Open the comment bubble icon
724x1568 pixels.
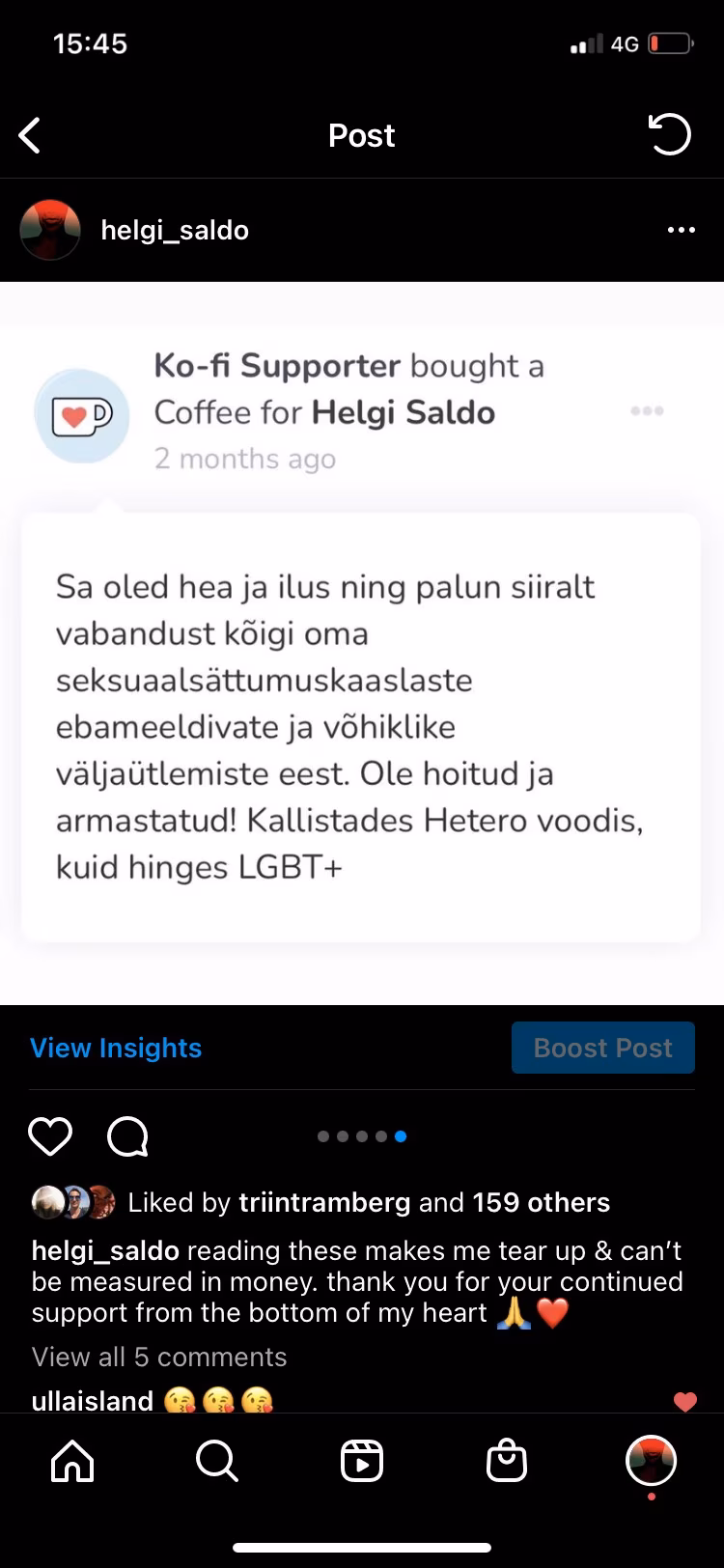127,1136
